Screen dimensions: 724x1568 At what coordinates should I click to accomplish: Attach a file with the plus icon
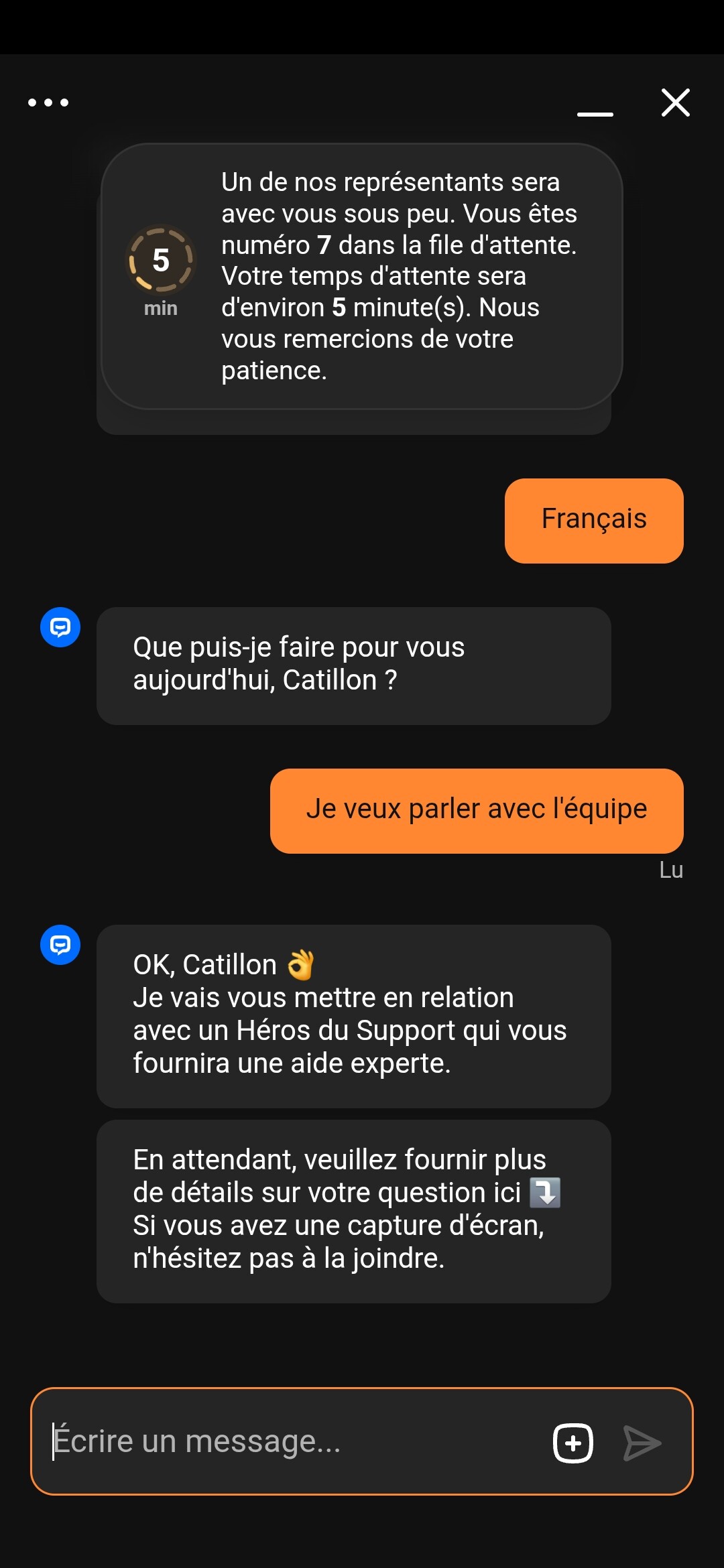(x=573, y=1443)
